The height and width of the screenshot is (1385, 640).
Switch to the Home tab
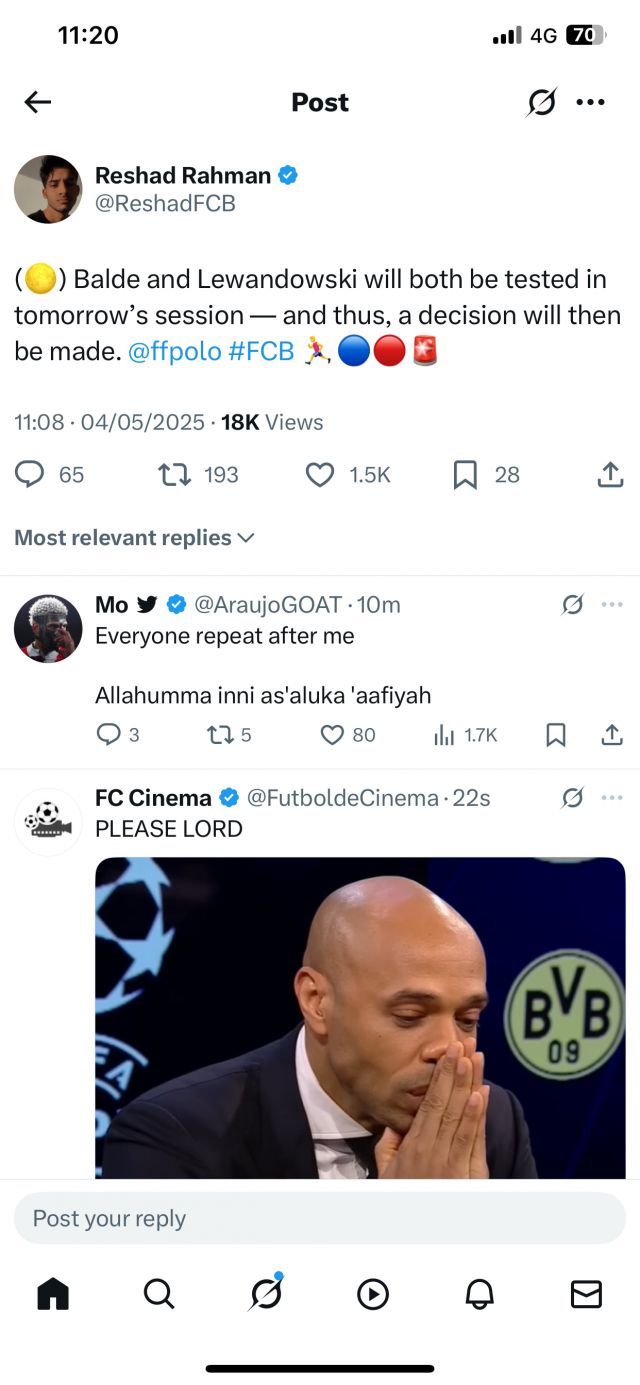tap(53, 1294)
